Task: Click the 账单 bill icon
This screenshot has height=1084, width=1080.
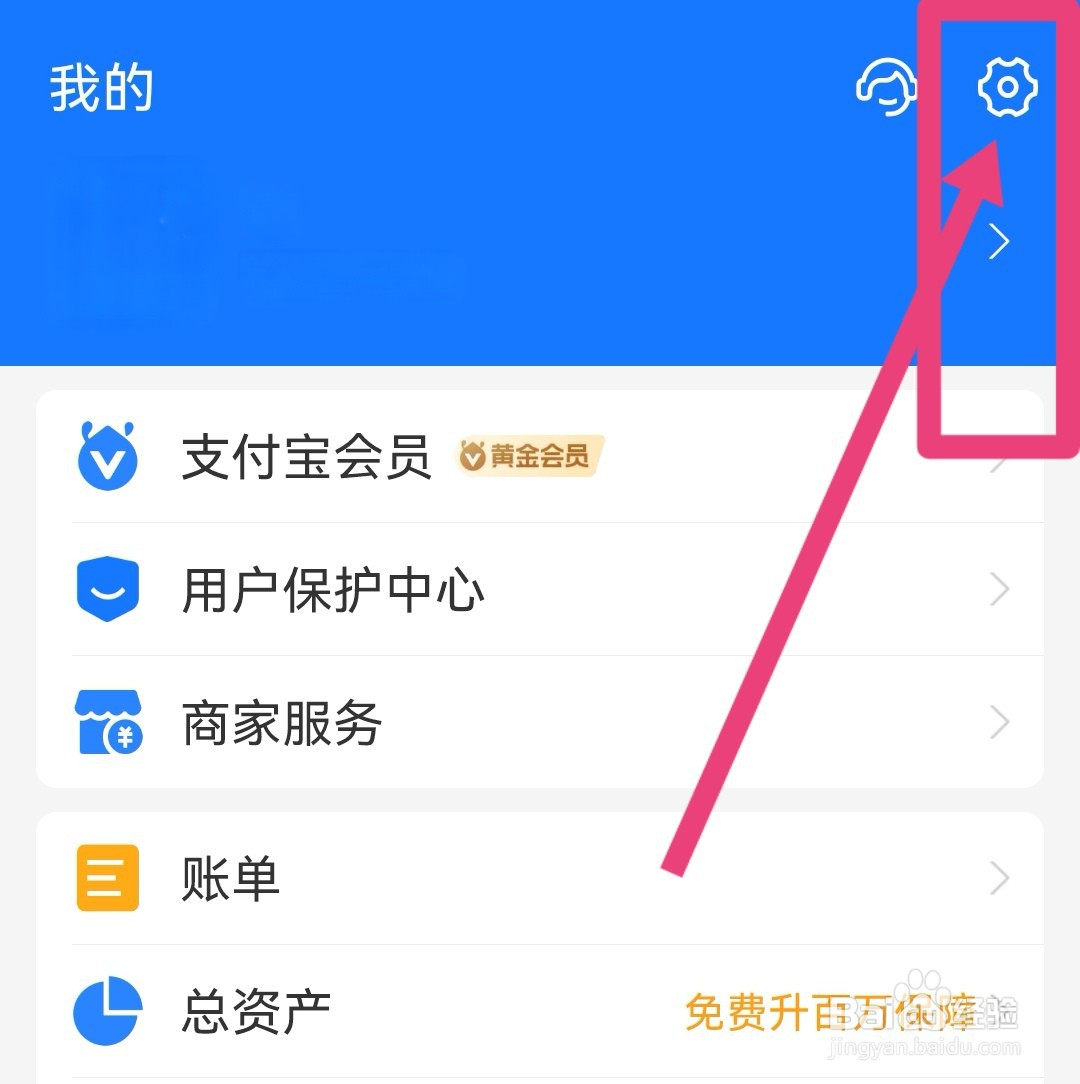Action: (106, 879)
